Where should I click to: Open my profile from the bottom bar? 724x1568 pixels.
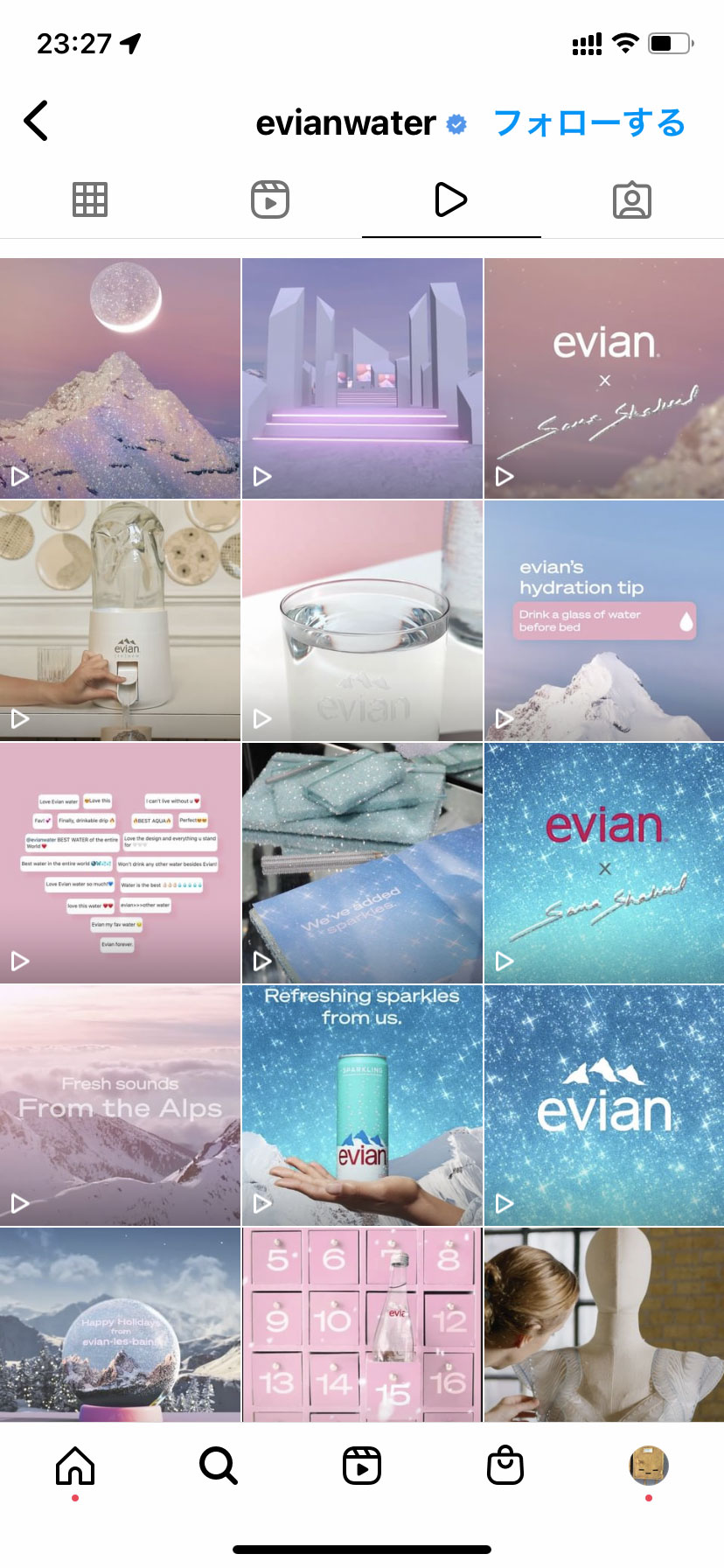click(x=649, y=1466)
